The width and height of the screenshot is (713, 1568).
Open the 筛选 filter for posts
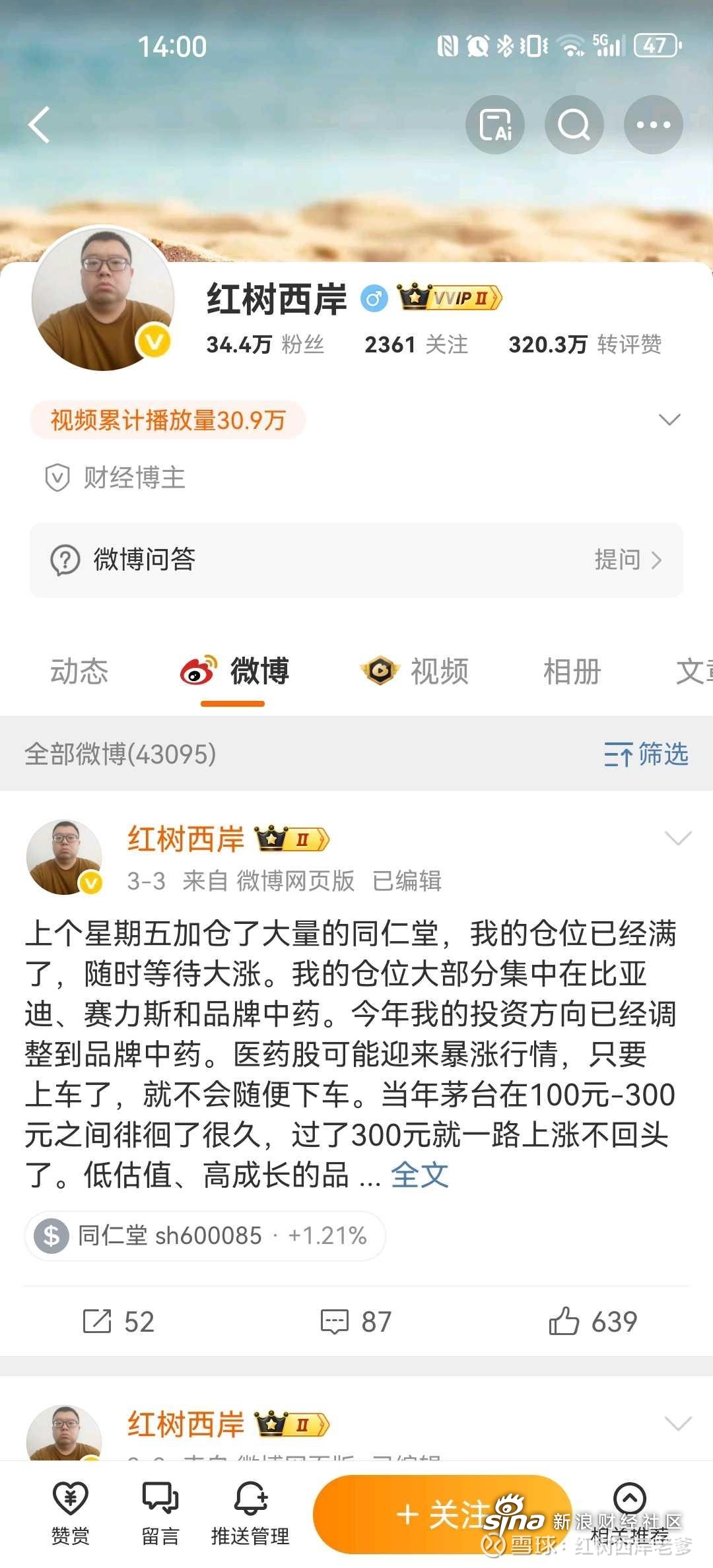click(x=647, y=754)
